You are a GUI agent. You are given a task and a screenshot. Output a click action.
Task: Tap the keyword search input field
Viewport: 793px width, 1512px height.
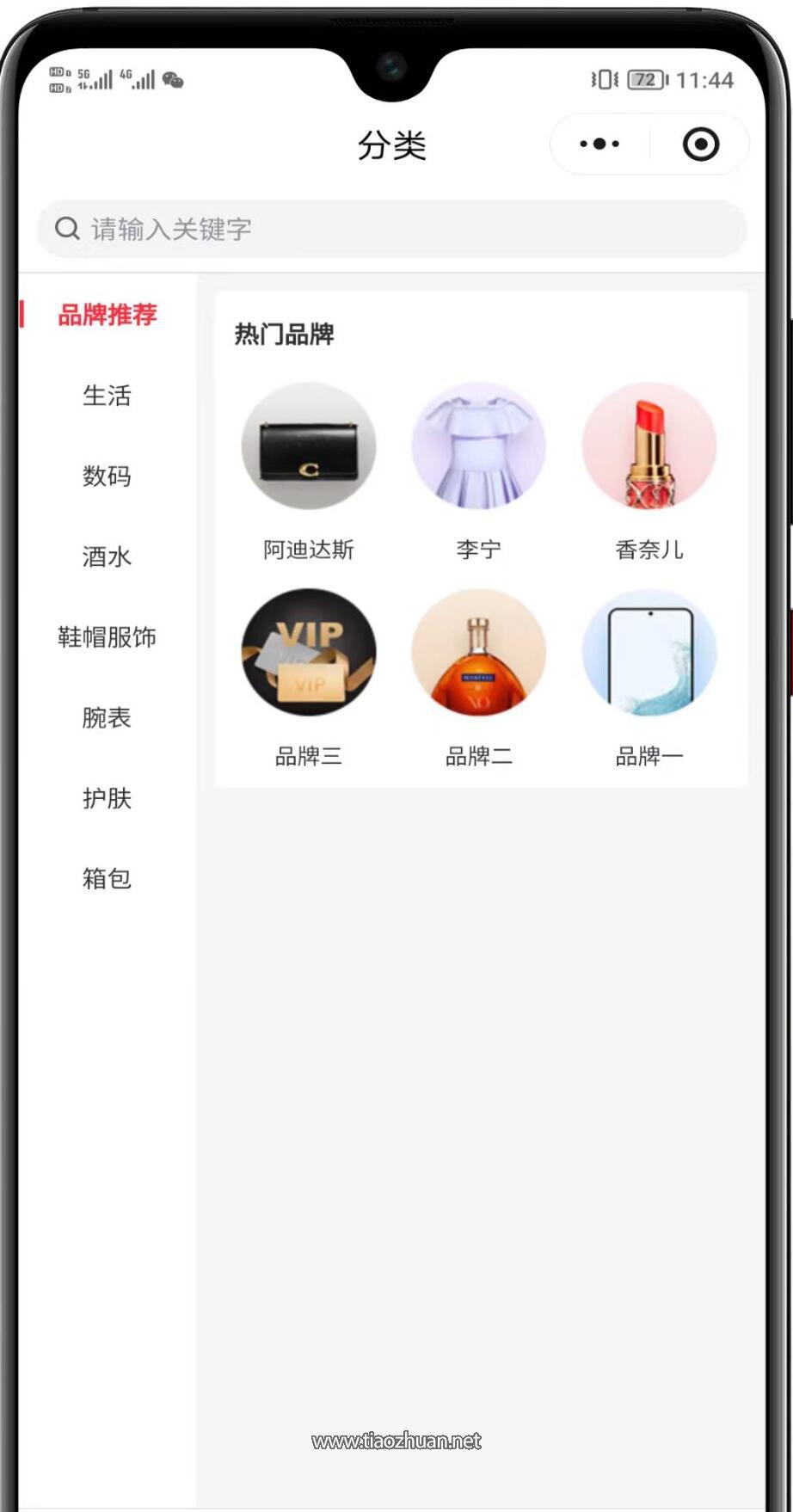point(344,227)
